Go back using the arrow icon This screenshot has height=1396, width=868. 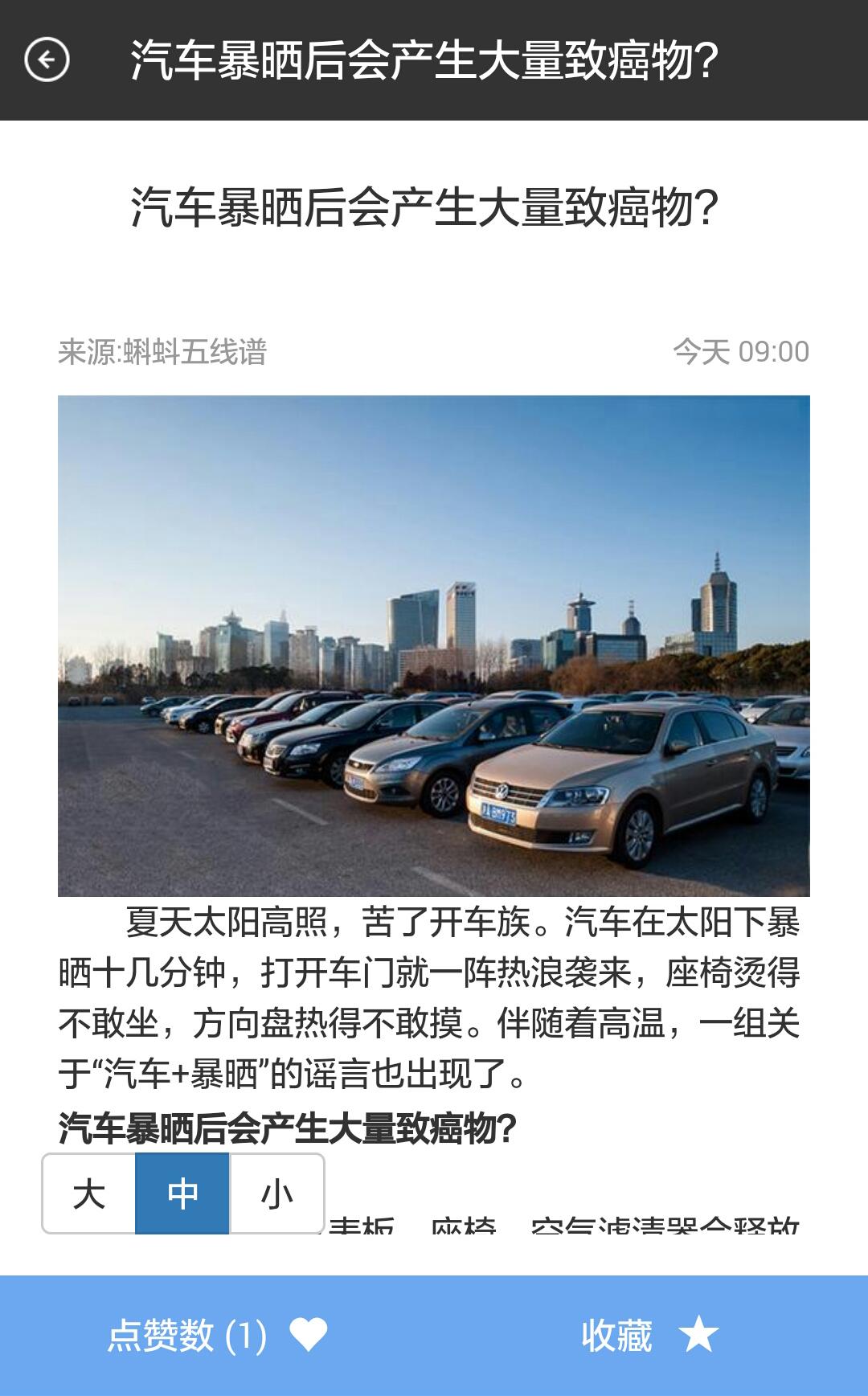tap(47, 60)
